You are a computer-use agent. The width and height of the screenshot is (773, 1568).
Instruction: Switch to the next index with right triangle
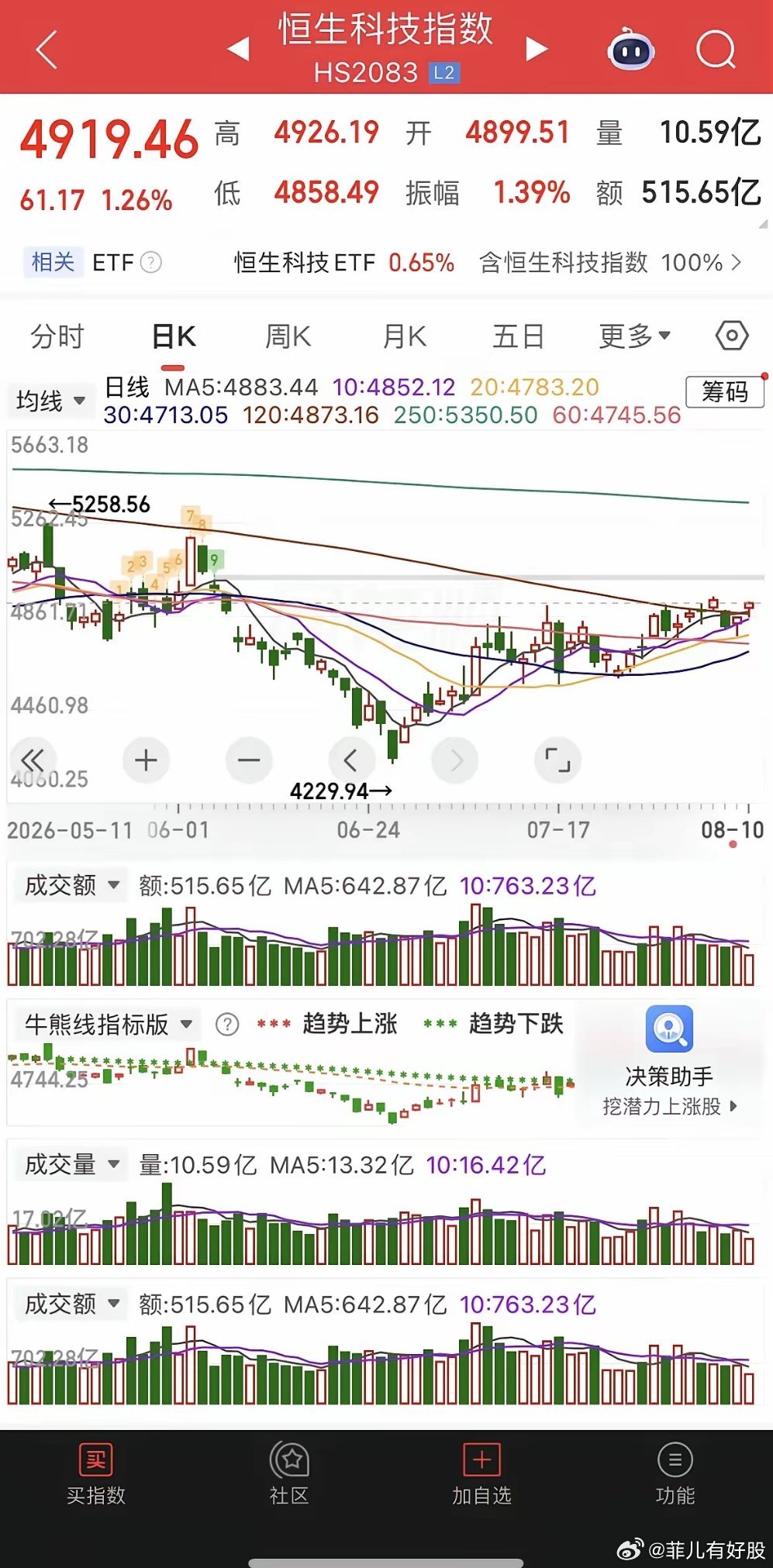click(x=537, y=49)
